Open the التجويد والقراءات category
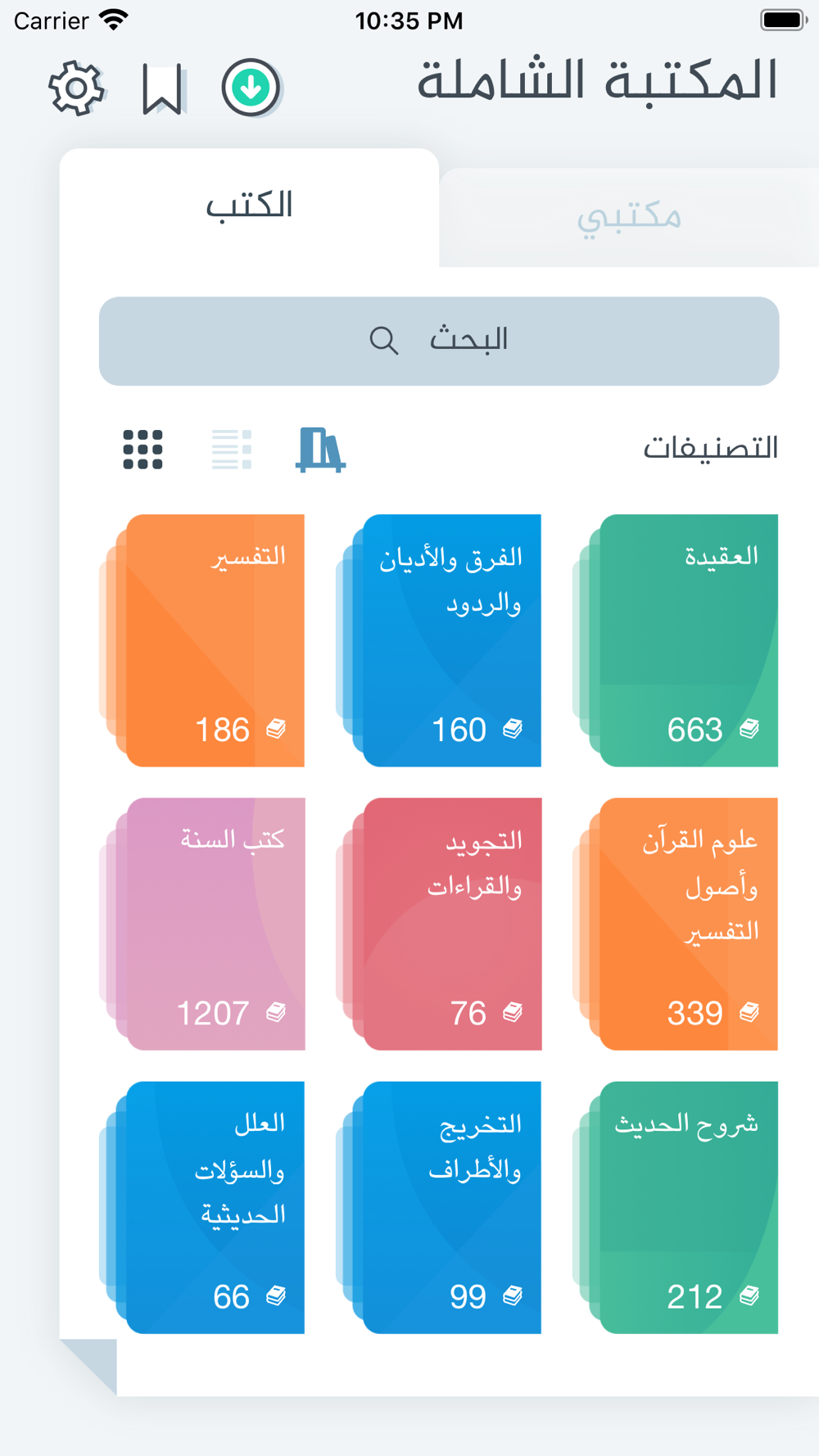819x1456 pixels. point(439,924)
